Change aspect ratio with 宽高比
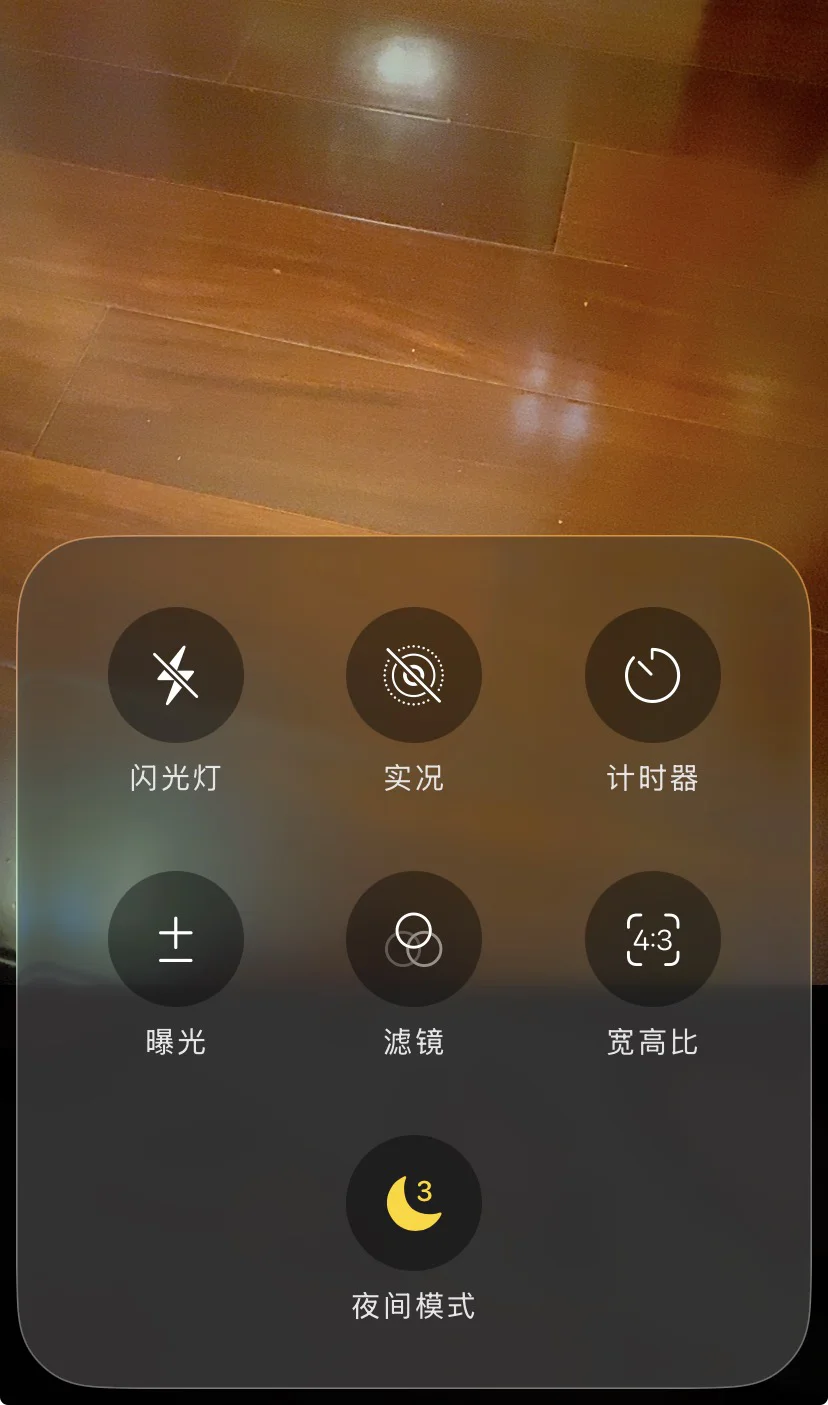This screenshot has width=828, height=1405. click(x=652, y=939)
